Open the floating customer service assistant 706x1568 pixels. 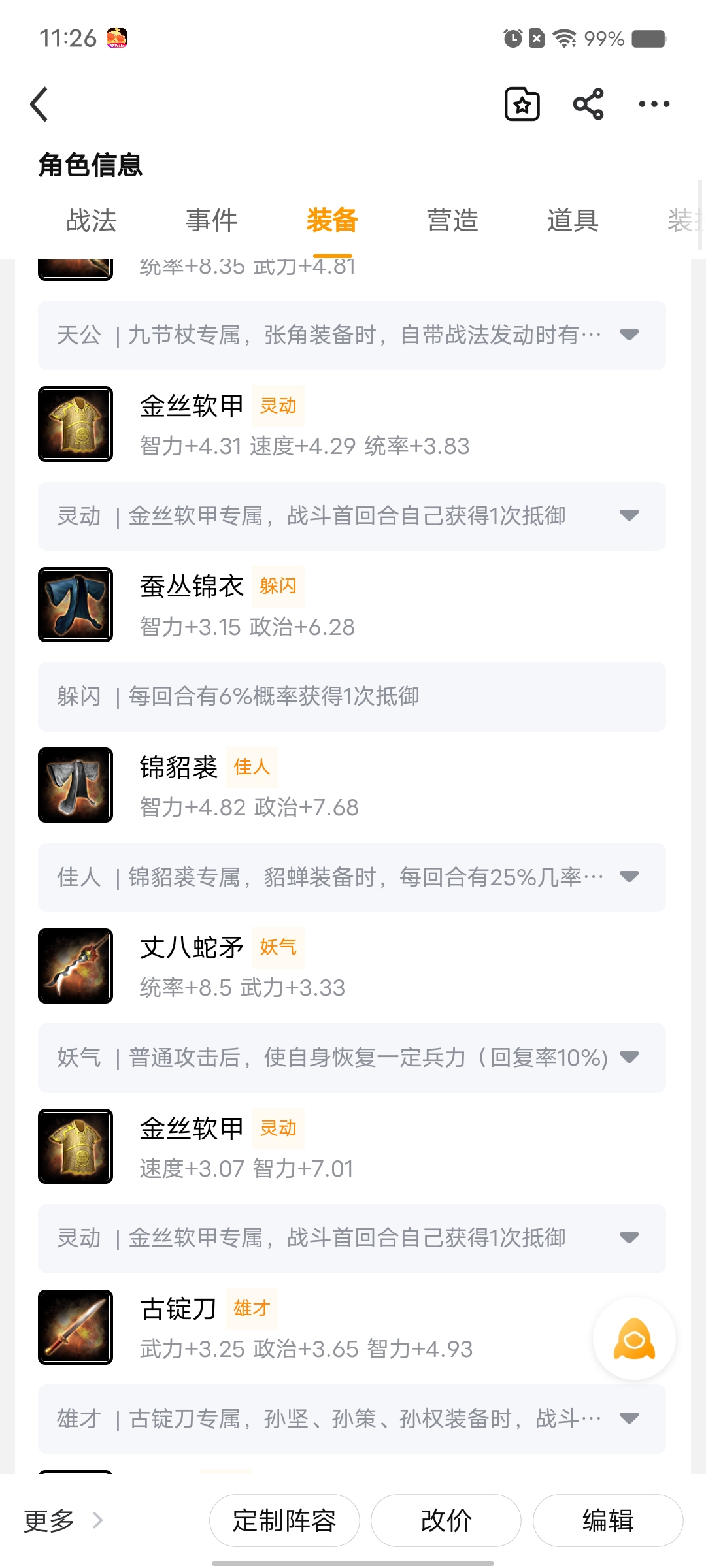tap(634, 1339)
